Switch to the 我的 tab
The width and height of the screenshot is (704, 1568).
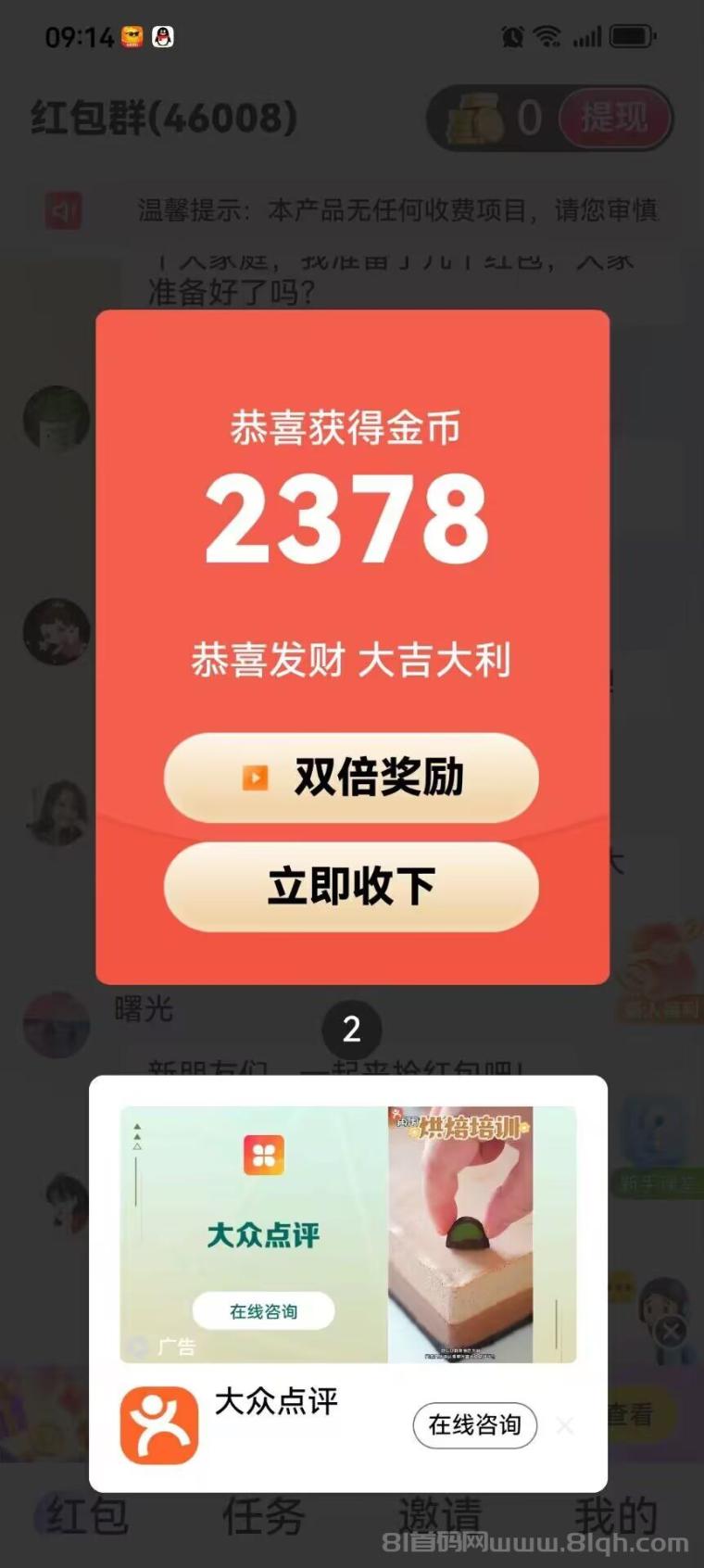click(615, 1516)
